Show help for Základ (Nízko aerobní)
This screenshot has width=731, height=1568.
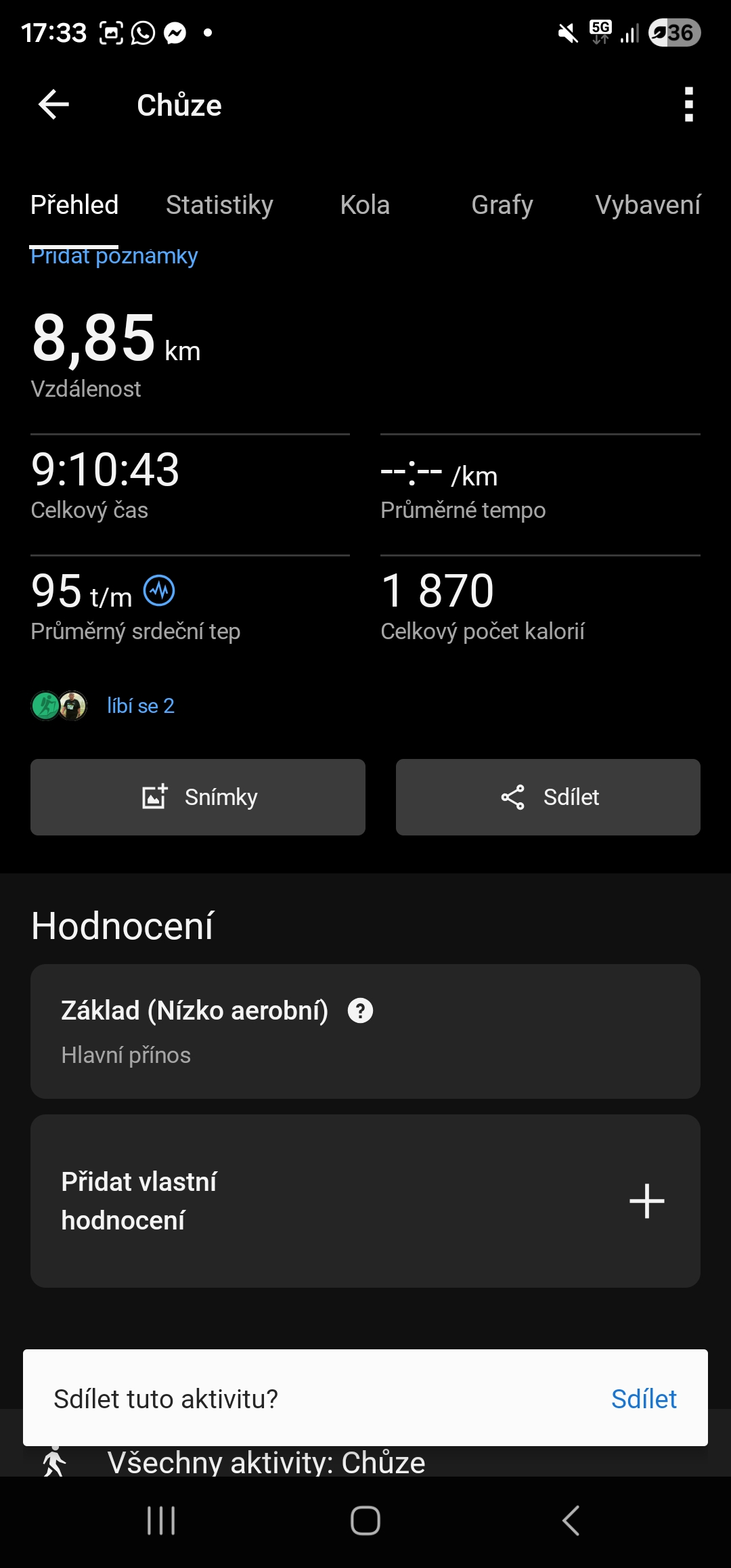pos(360,1011)
